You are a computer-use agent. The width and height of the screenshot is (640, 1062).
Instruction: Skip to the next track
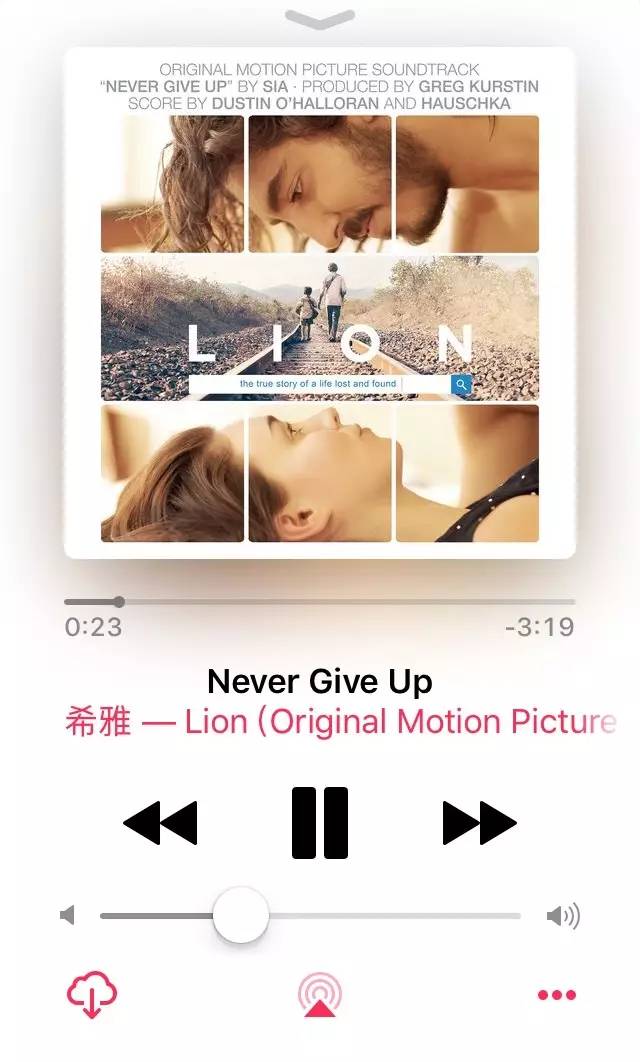click(479, 823)
